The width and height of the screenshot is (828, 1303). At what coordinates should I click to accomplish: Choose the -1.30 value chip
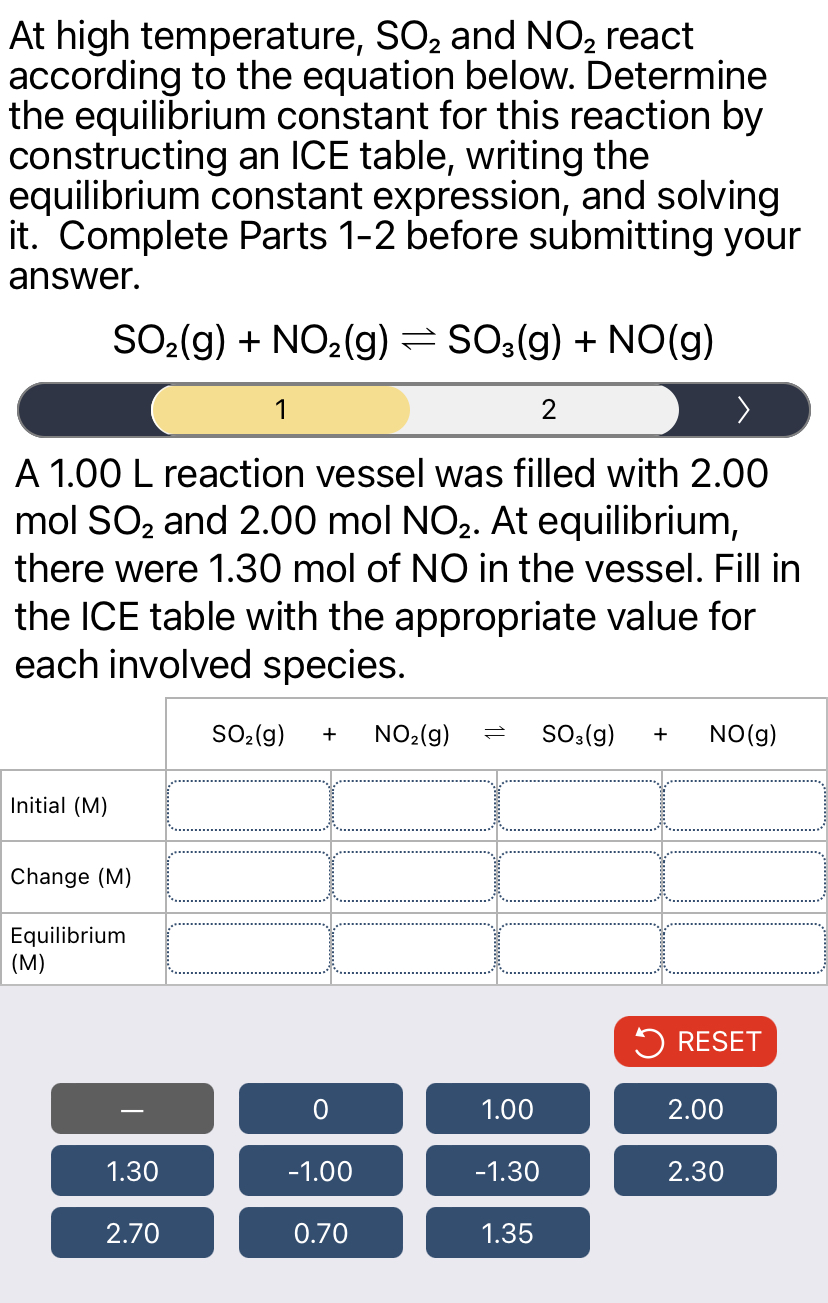pos(507,1170)
